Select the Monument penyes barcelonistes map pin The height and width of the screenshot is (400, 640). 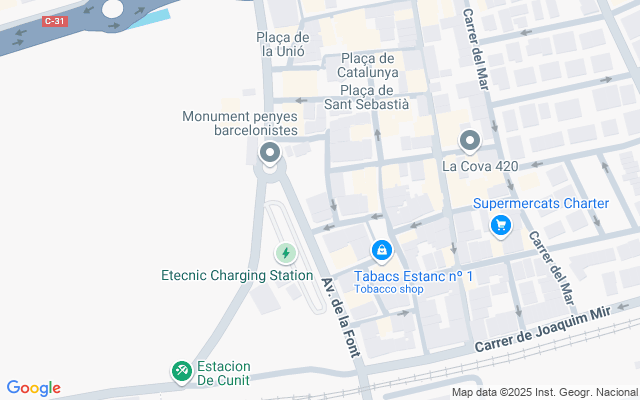pyautogui.click(x=270, y=154)
